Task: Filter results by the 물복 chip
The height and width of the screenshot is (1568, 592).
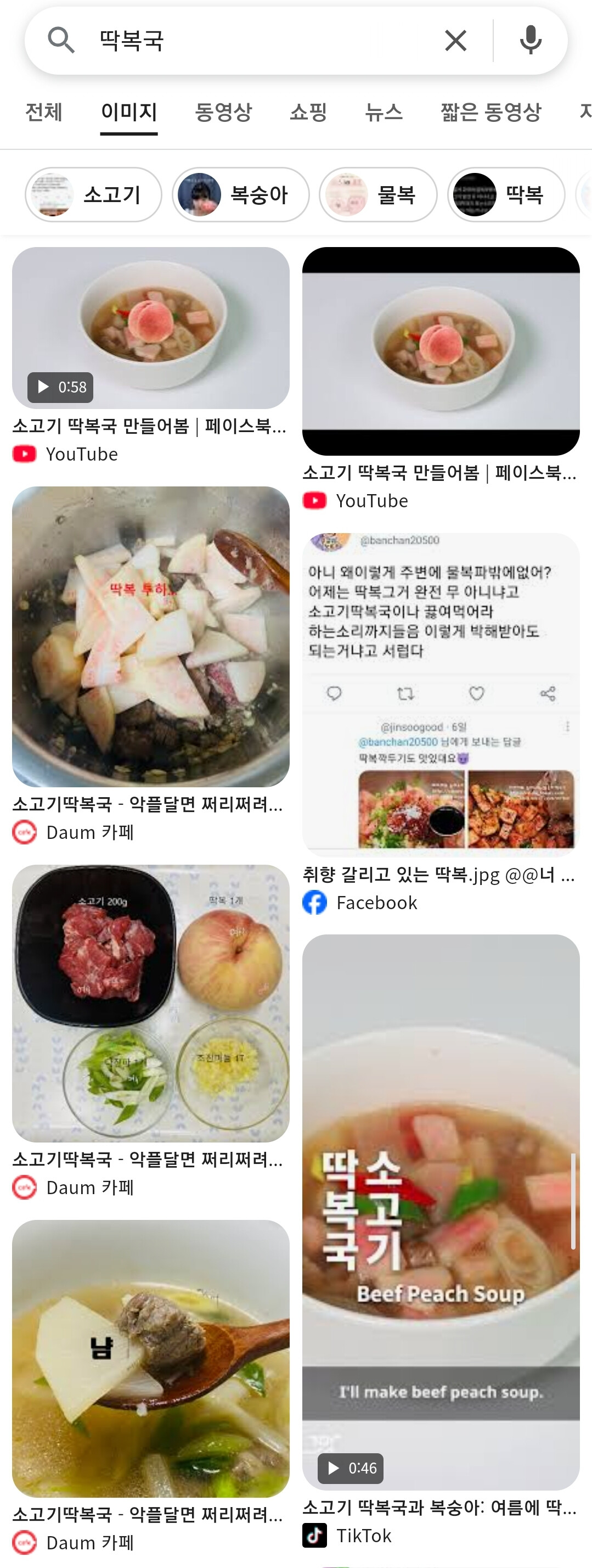Action: 379,195
